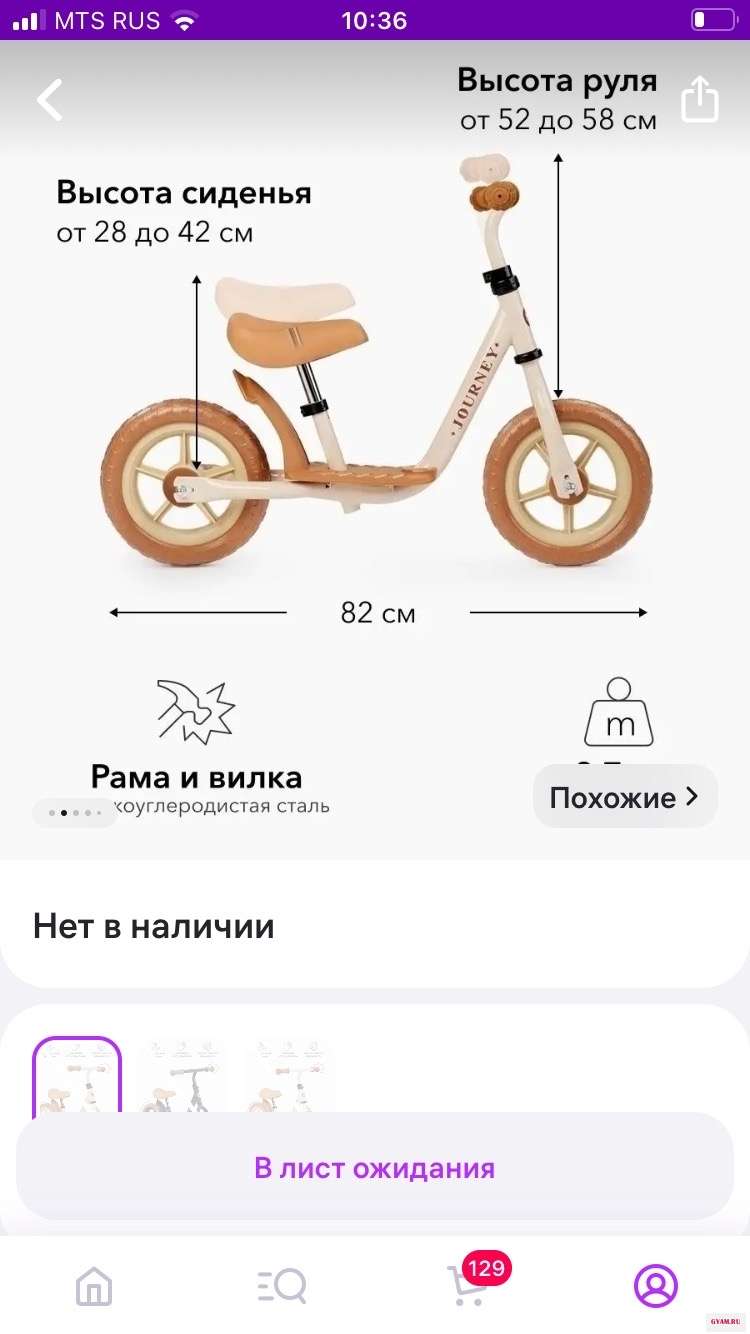
Task: Open the catalog search tab
Action: pos(281,1286)
